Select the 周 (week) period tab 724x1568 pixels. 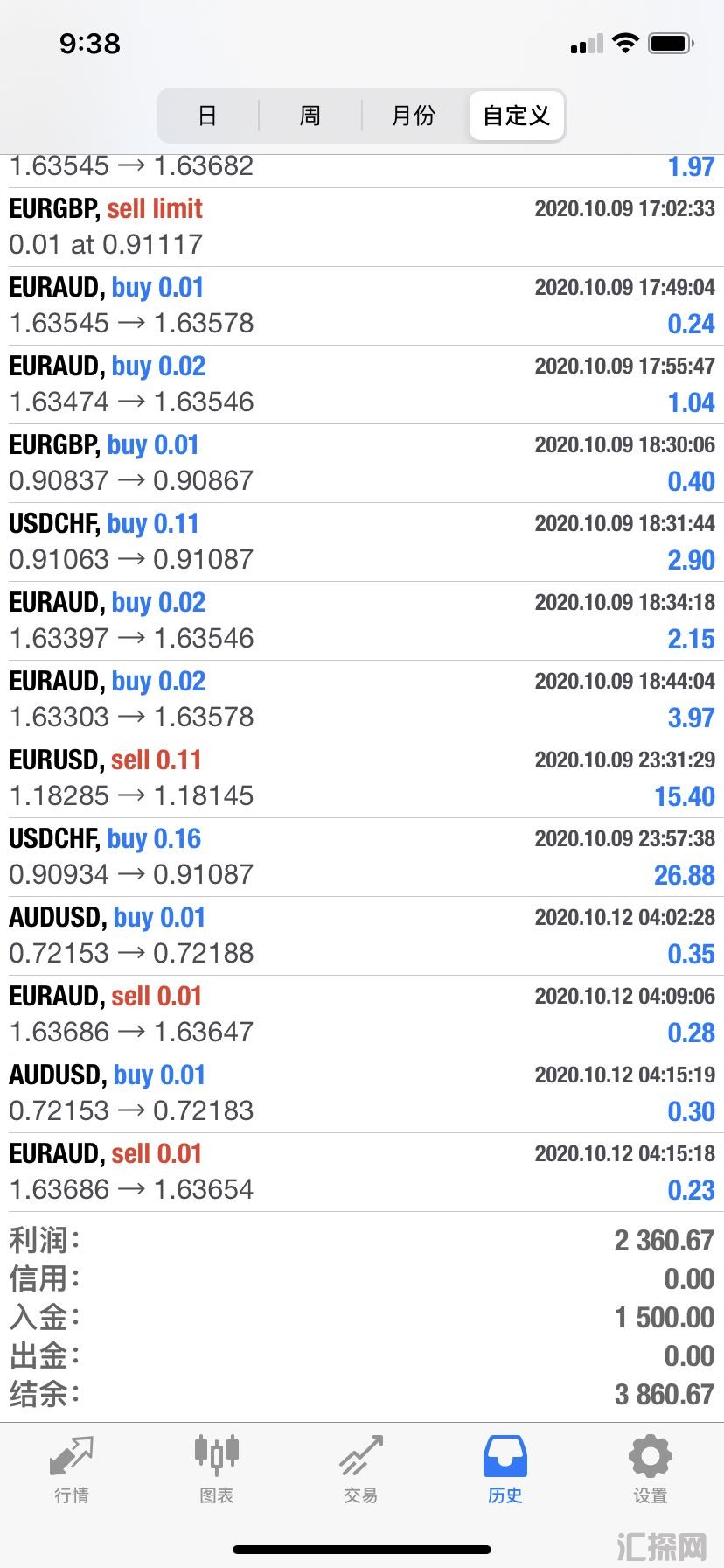(310, 115)
